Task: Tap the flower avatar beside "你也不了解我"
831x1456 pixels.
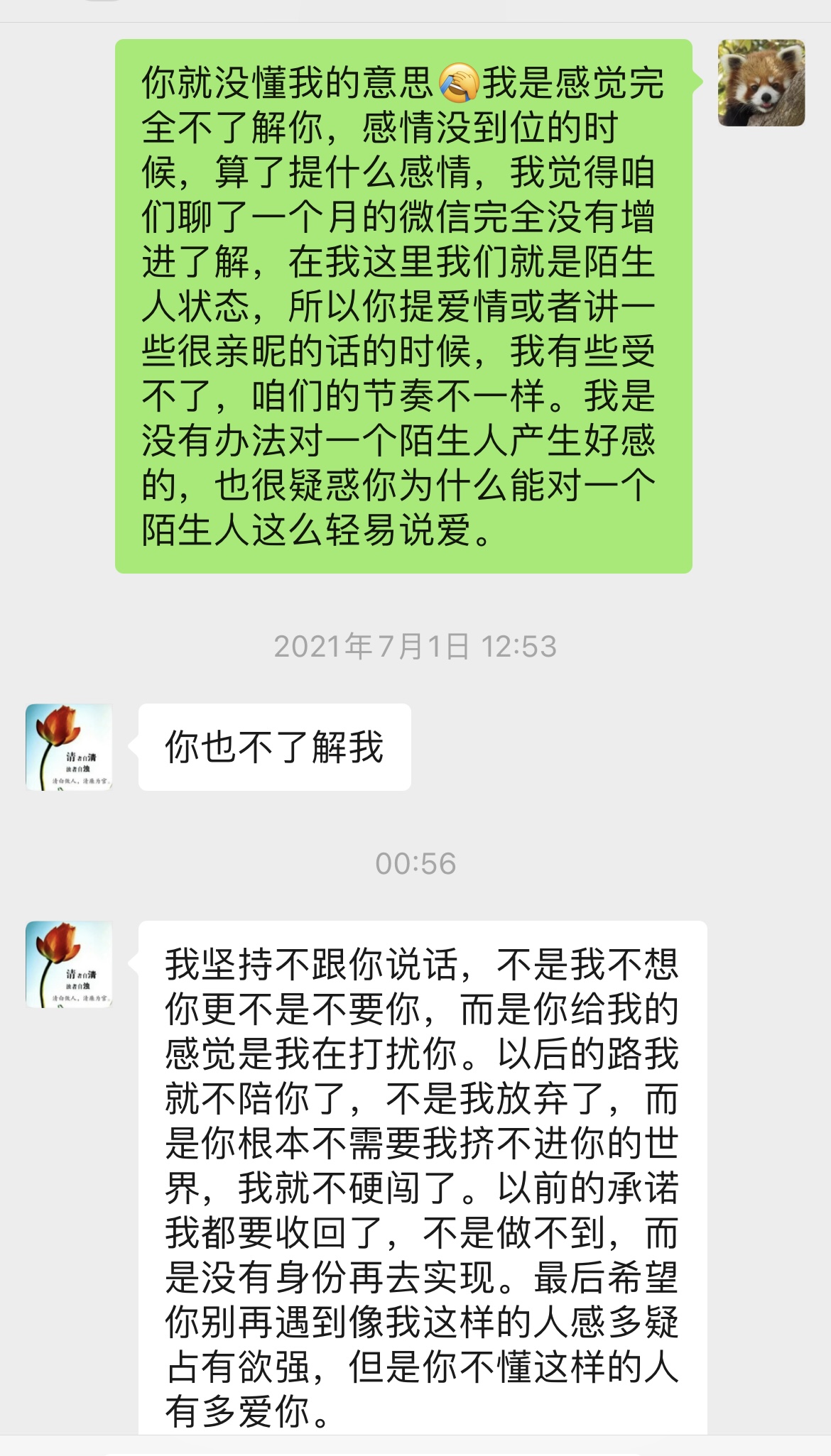Action: [x=69, y=747]
